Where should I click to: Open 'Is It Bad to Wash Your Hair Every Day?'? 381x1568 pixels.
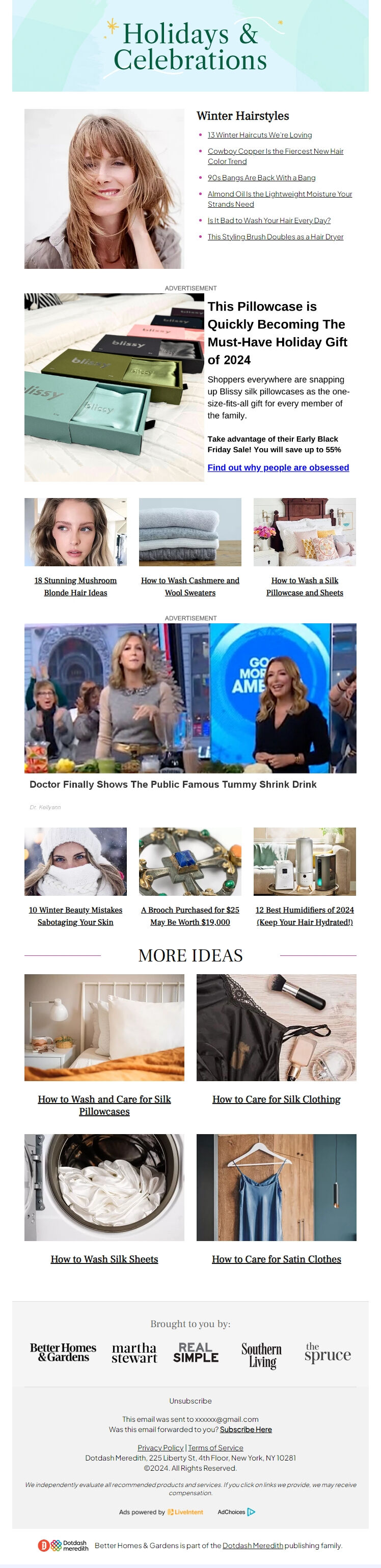[x=268, y=221]
